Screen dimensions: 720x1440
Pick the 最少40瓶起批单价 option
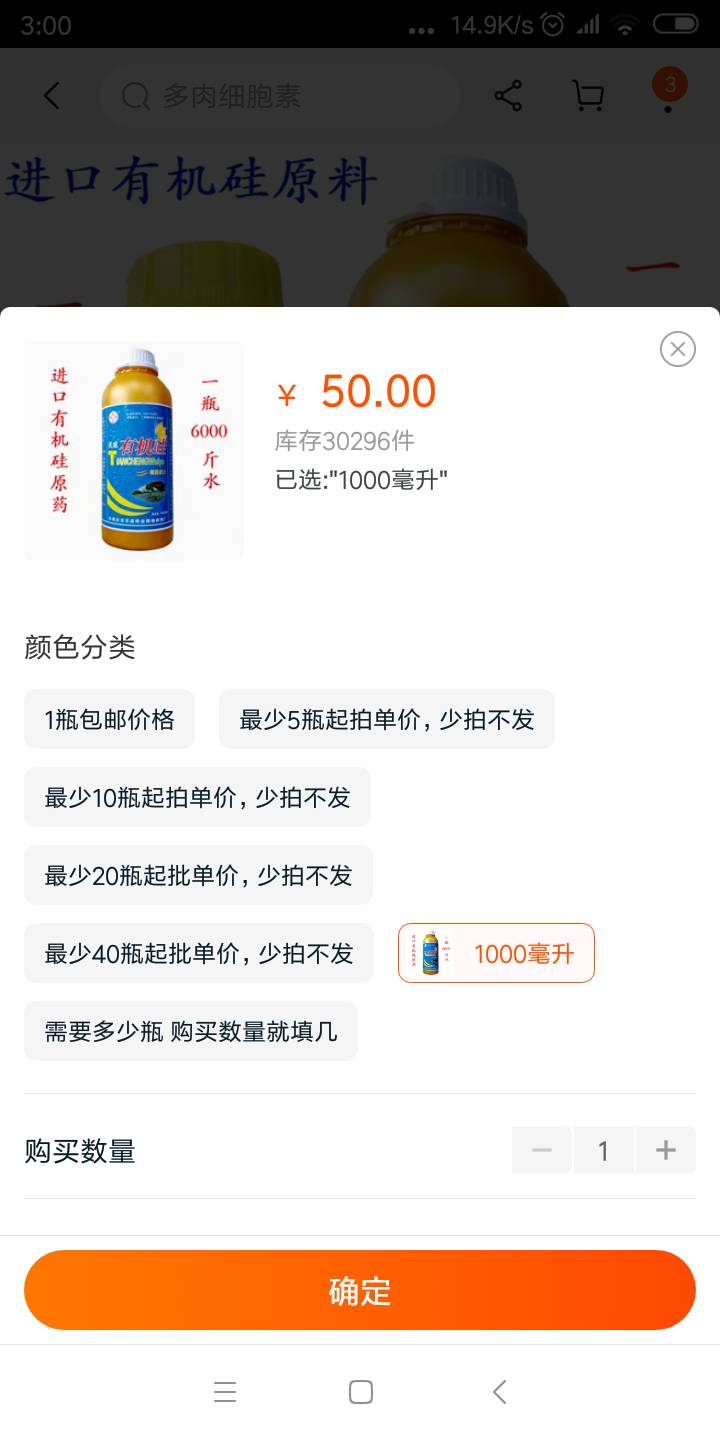(x=199, y=953)
